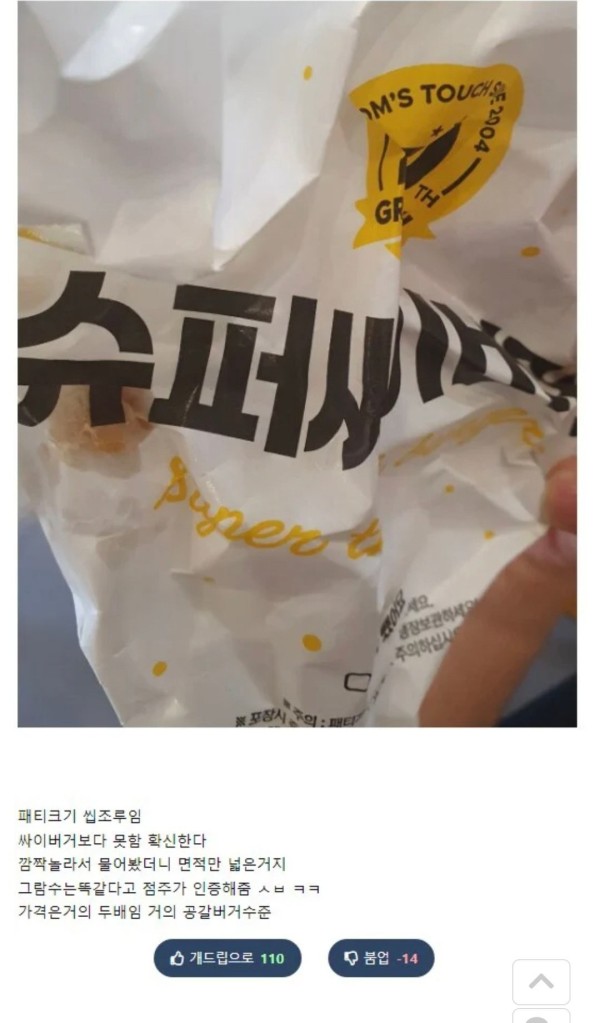The image size is (600, 1023).
Task: Upvote the post with the 개드립으로 button
Action: (x=227, y=958)
